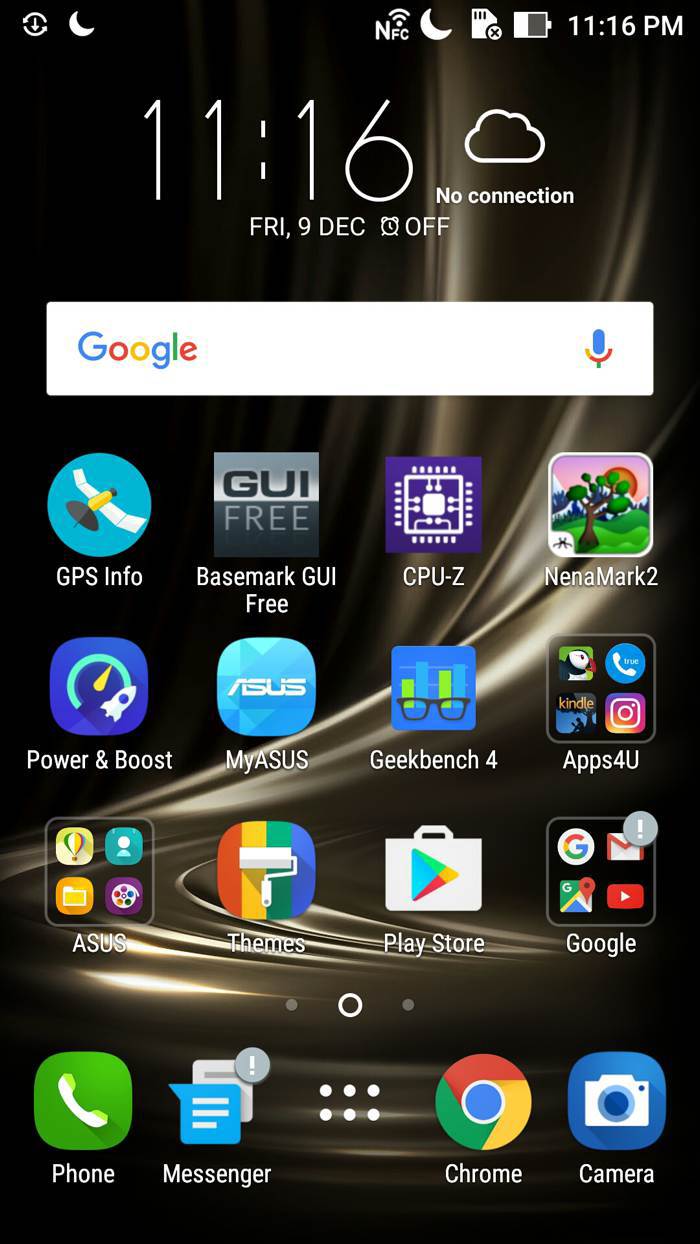
Task: Tap the weather widget showing No connection
Action: click(x=505, y=155)
